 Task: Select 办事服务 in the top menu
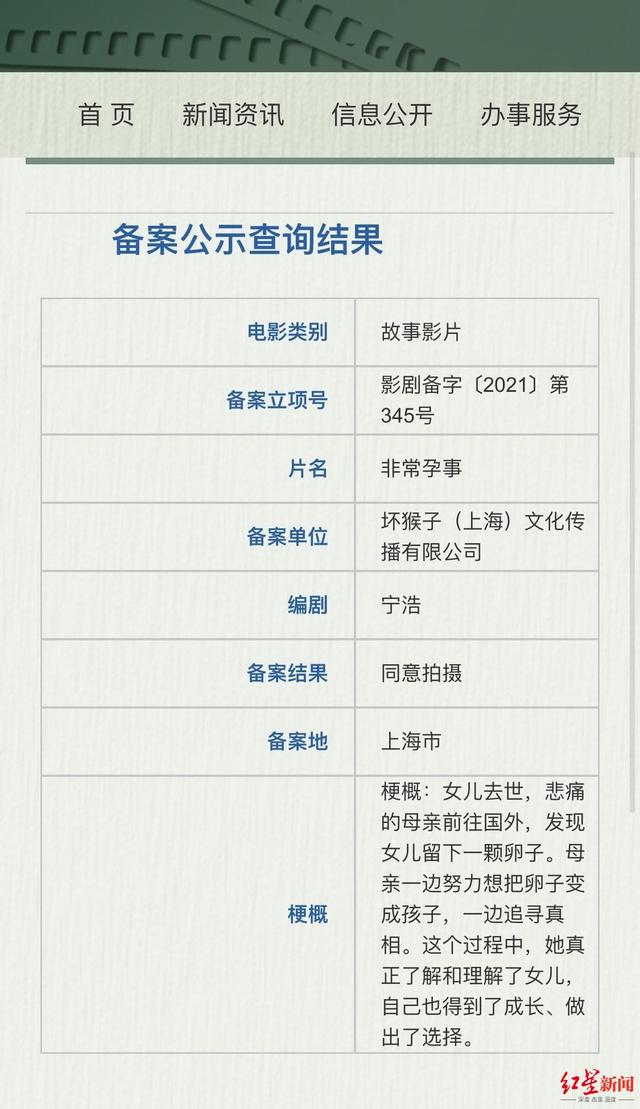tap(531, 115)
